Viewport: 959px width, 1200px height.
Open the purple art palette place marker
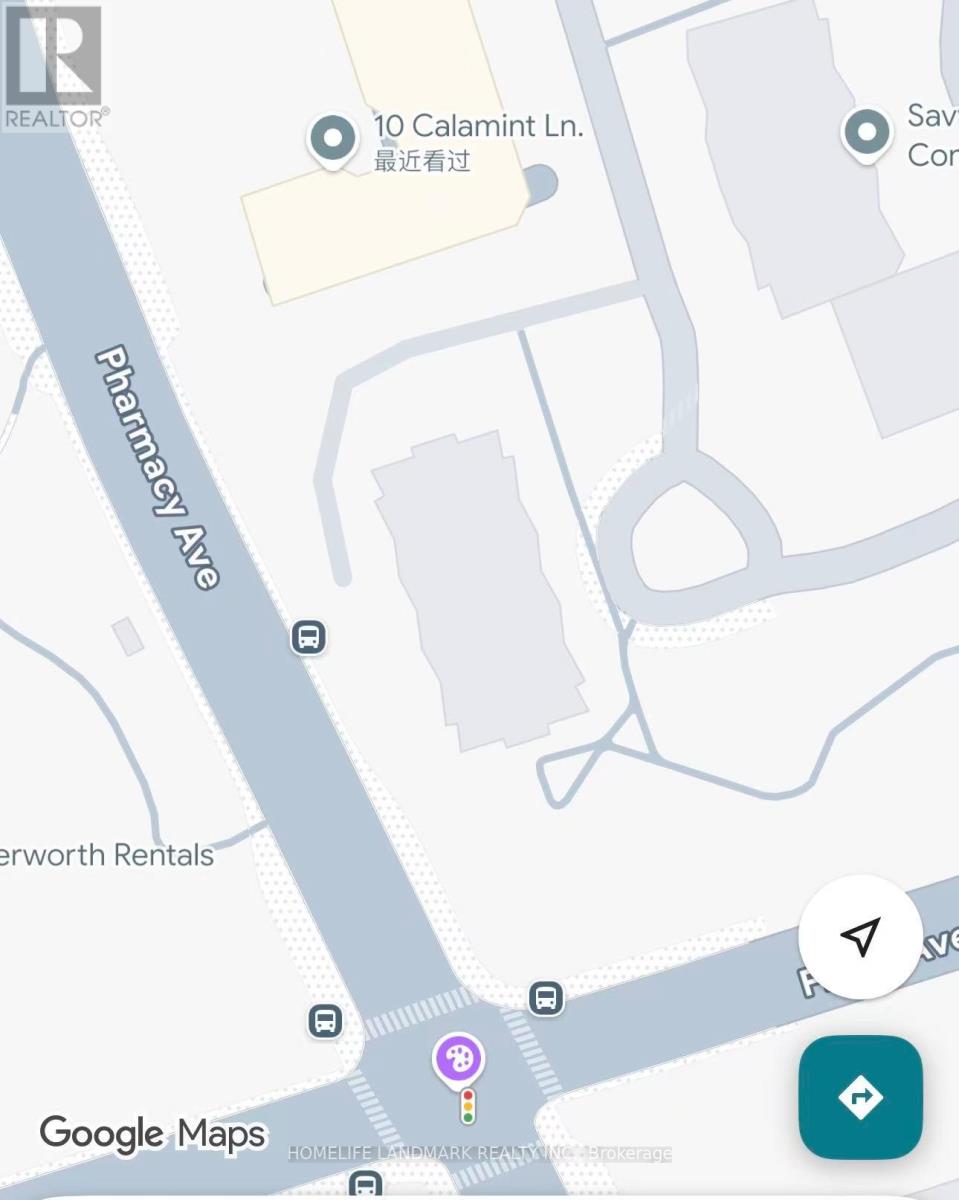(x=458, y=1059)
